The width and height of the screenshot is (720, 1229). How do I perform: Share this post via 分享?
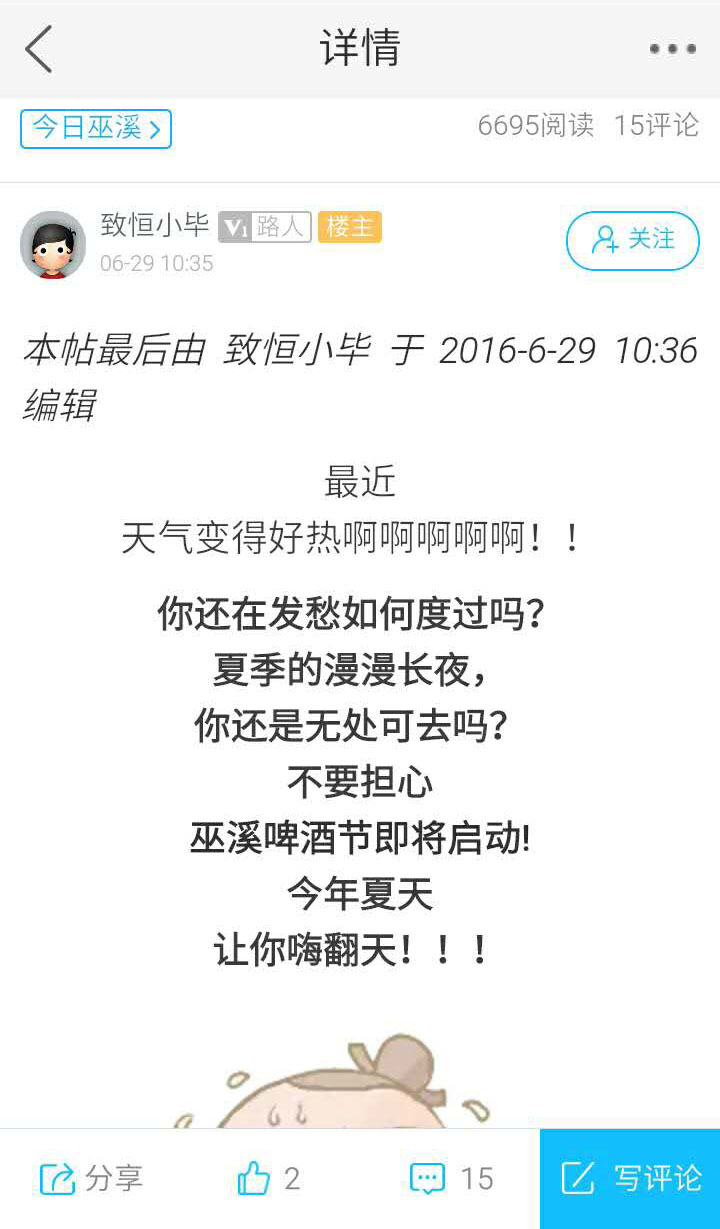click(91, 1178)
